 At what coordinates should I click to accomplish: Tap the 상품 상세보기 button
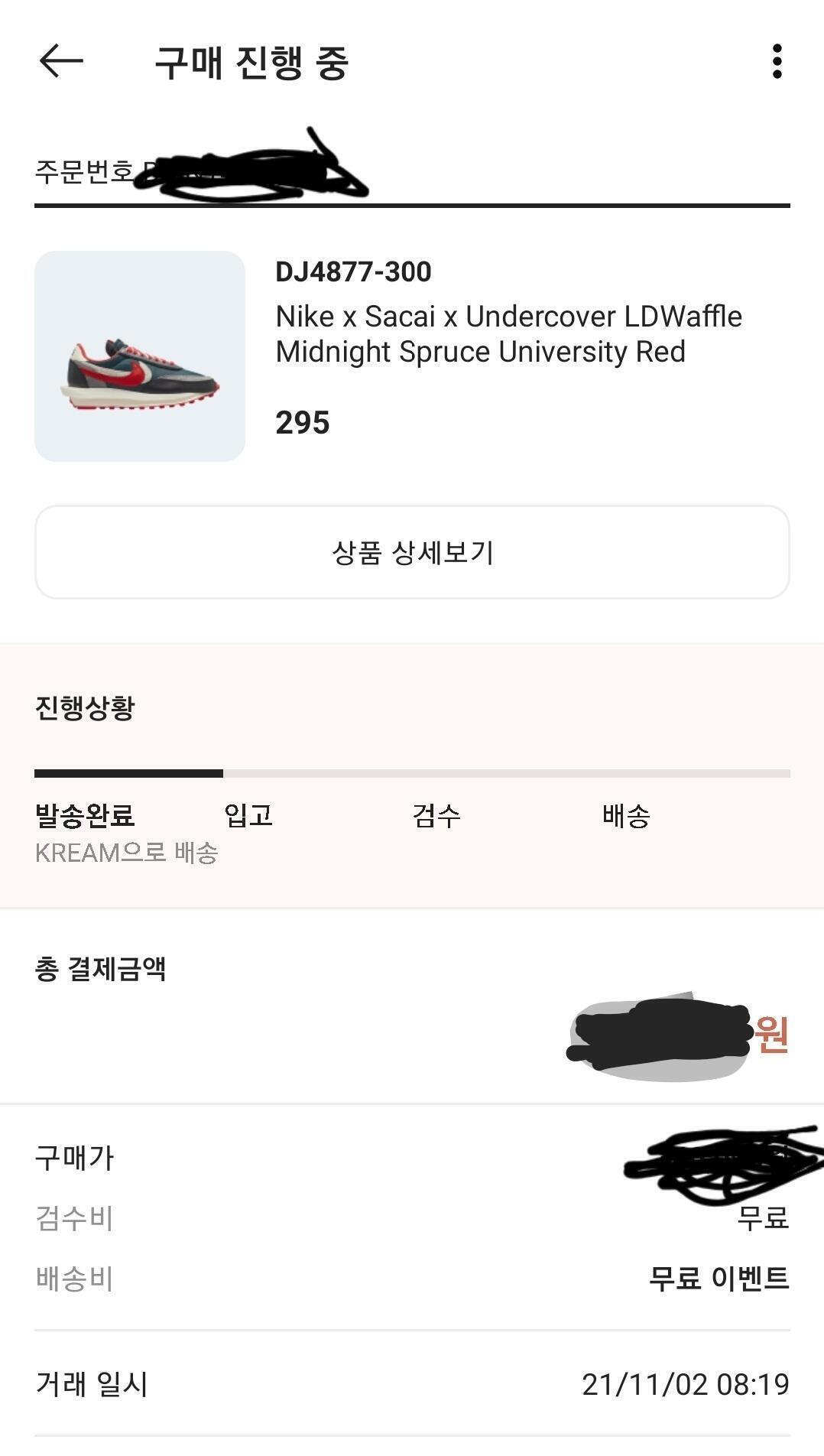tap(412, 552)
